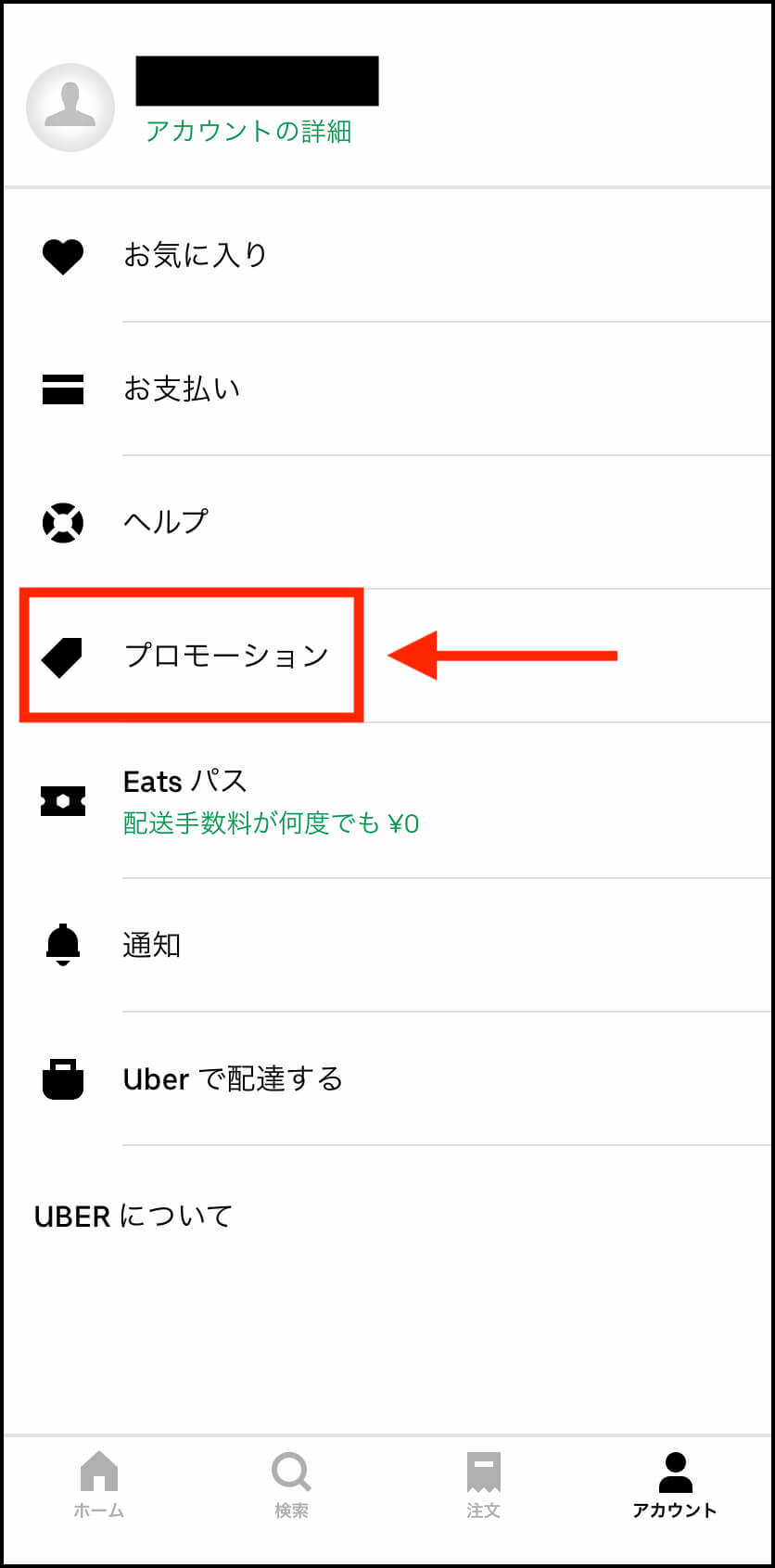Tap Uber で配達する
The height and width of the screenshot is (1568, 775).
pyautogui.click(x=387, y=1078)
